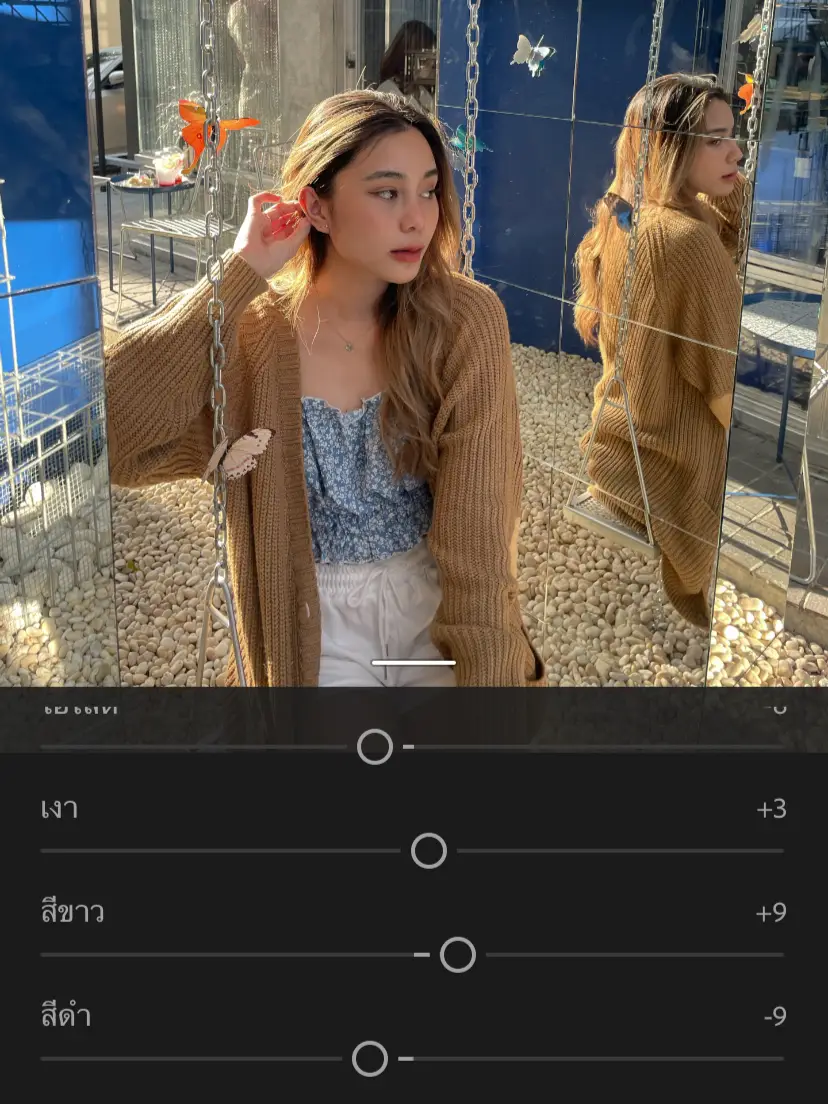Tap the partially hidden top slider handle
This screenshot has width=828, height=1104.
coord(375,747)
